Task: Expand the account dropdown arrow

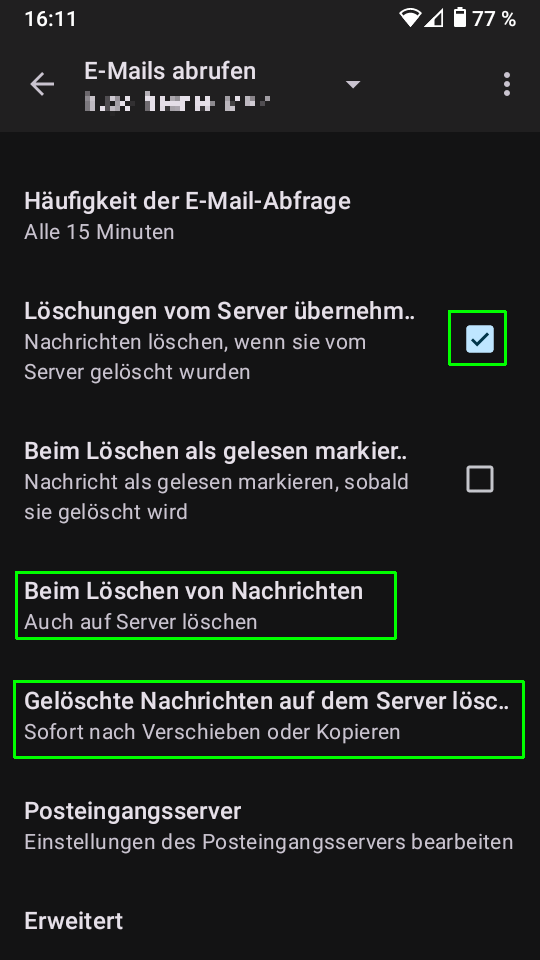Action: pyautogui.click(x=353, y=84)
